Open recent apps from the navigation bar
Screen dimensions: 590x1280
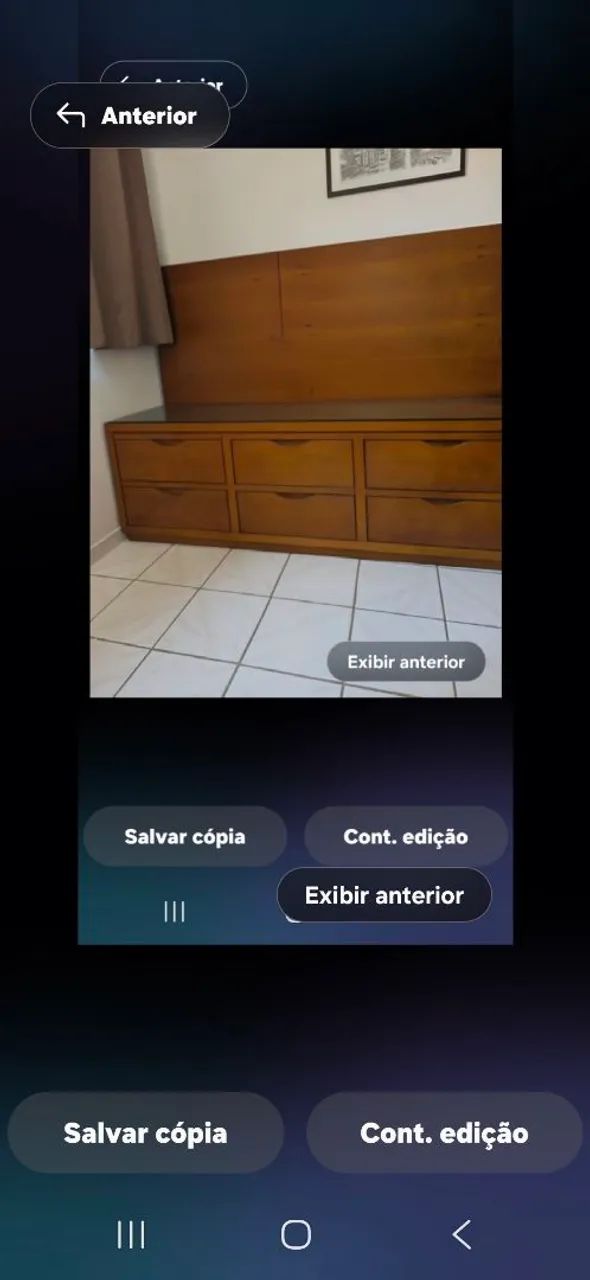(x=131, y=1235)
